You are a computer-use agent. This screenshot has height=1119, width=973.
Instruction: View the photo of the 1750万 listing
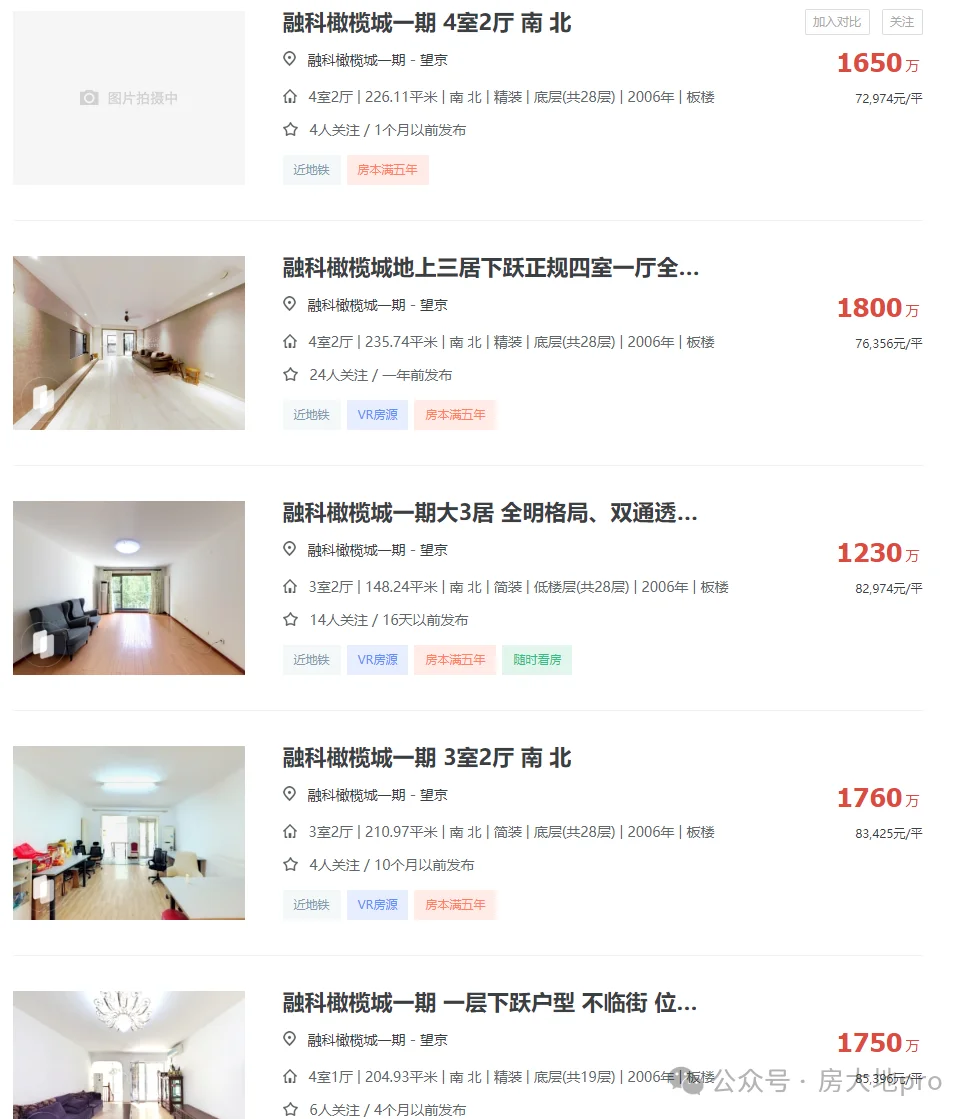129,1055
